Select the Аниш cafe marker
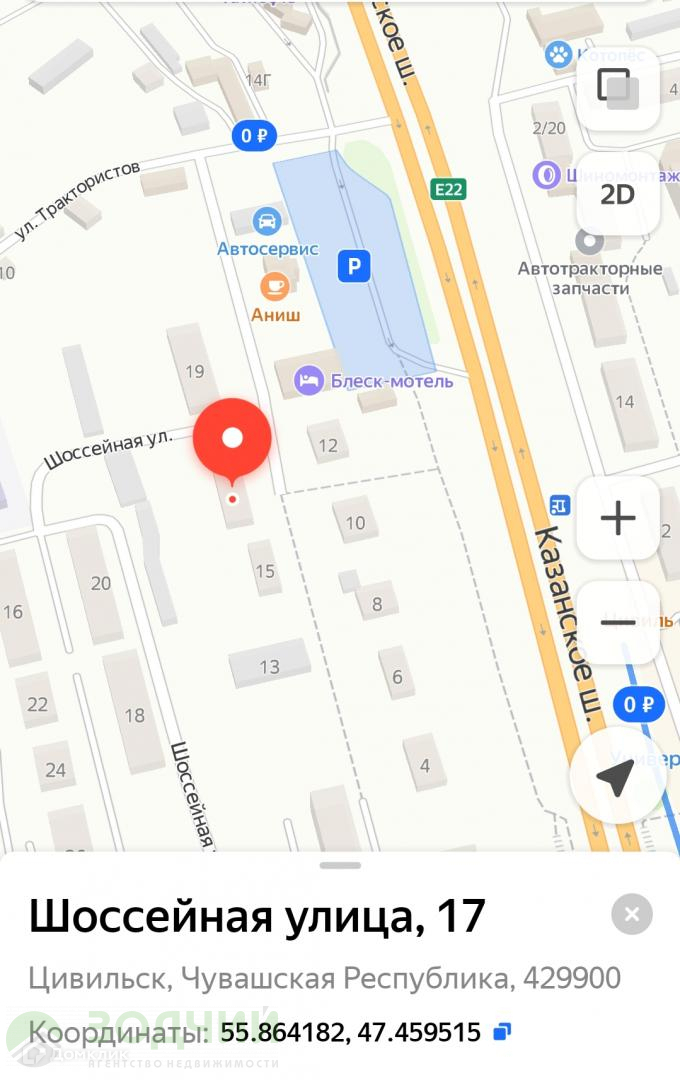The height and width of the screenshot is (1080, 680). [x=274, y=286]
